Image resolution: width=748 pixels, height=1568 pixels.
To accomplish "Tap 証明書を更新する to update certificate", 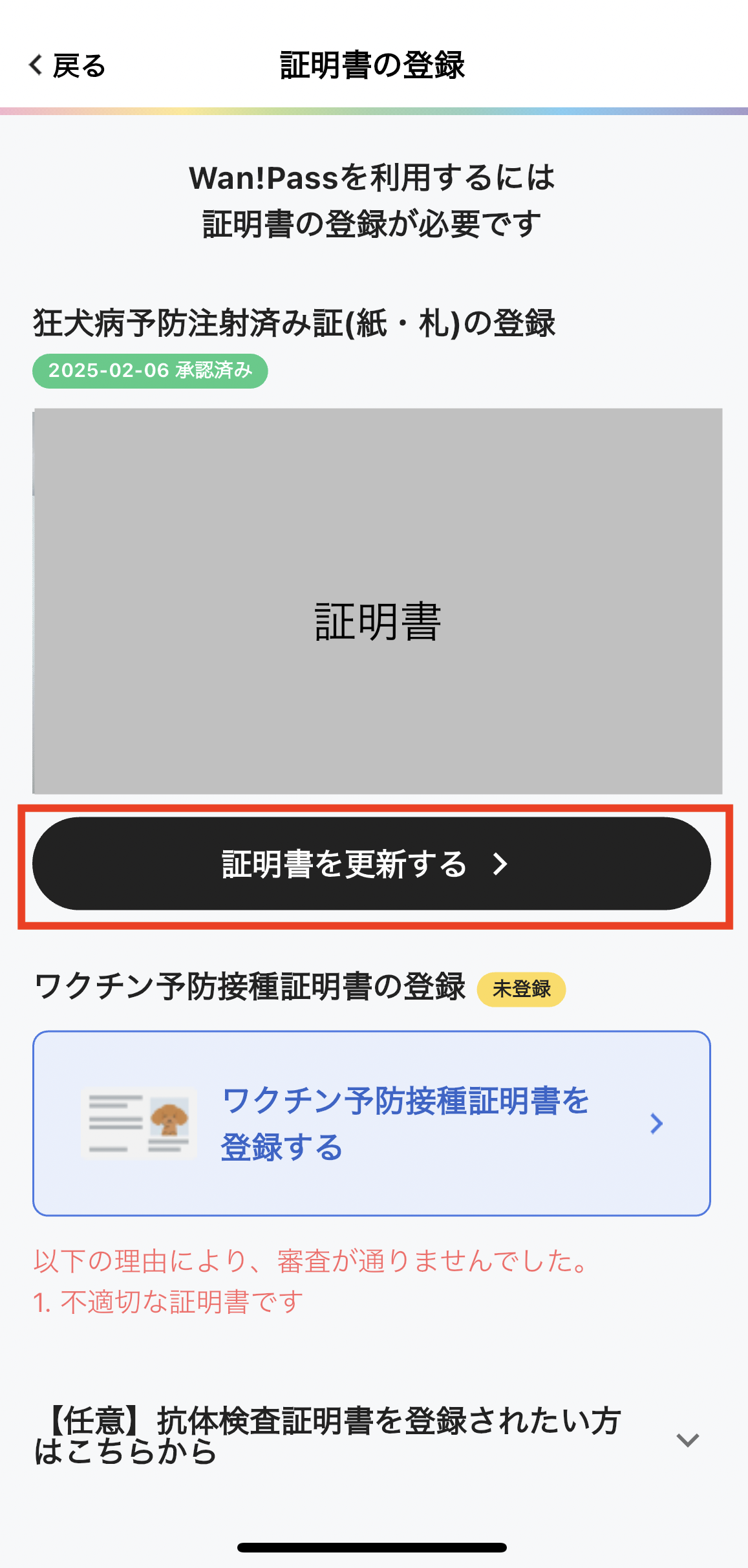I will tap(371, 864).
